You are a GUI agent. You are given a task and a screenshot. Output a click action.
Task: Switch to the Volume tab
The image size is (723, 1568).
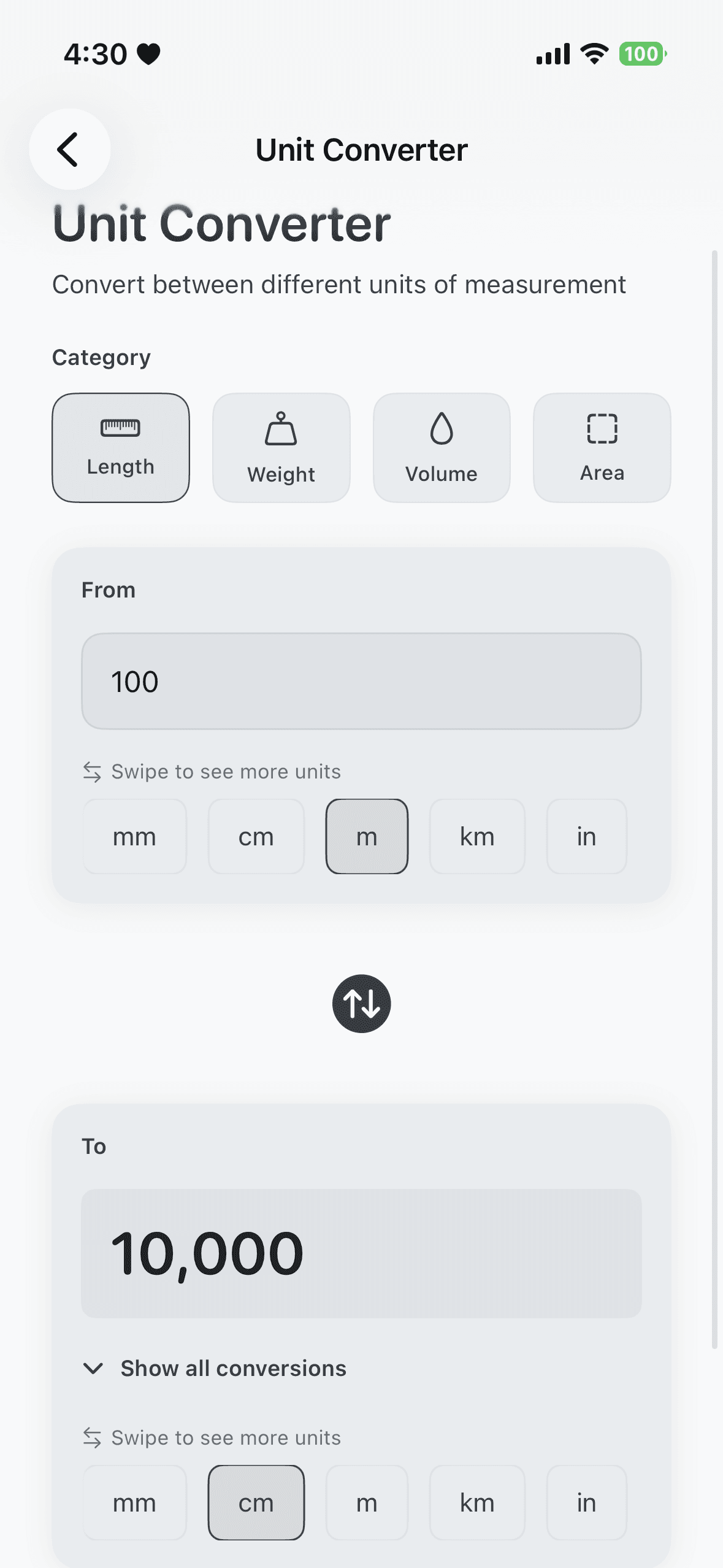[x=441, y=448]
